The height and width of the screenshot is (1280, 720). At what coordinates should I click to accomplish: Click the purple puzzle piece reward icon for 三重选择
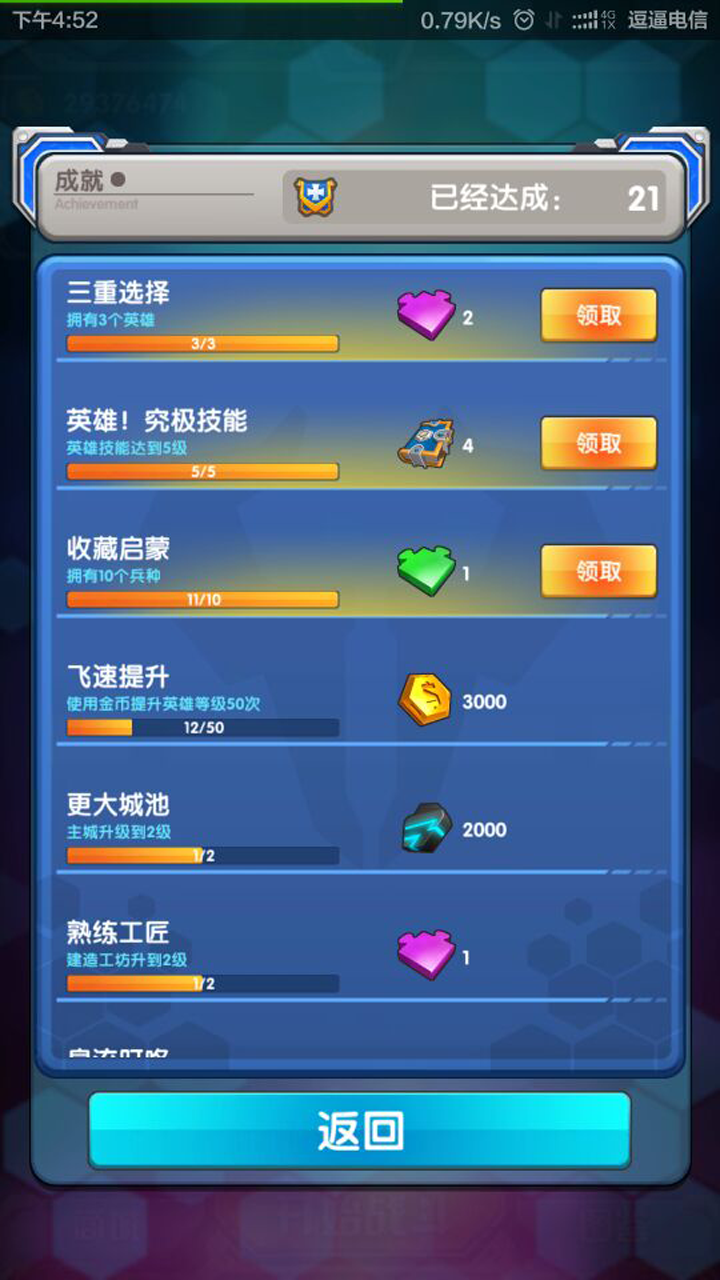pyautogui.click(x=428, y=316)
